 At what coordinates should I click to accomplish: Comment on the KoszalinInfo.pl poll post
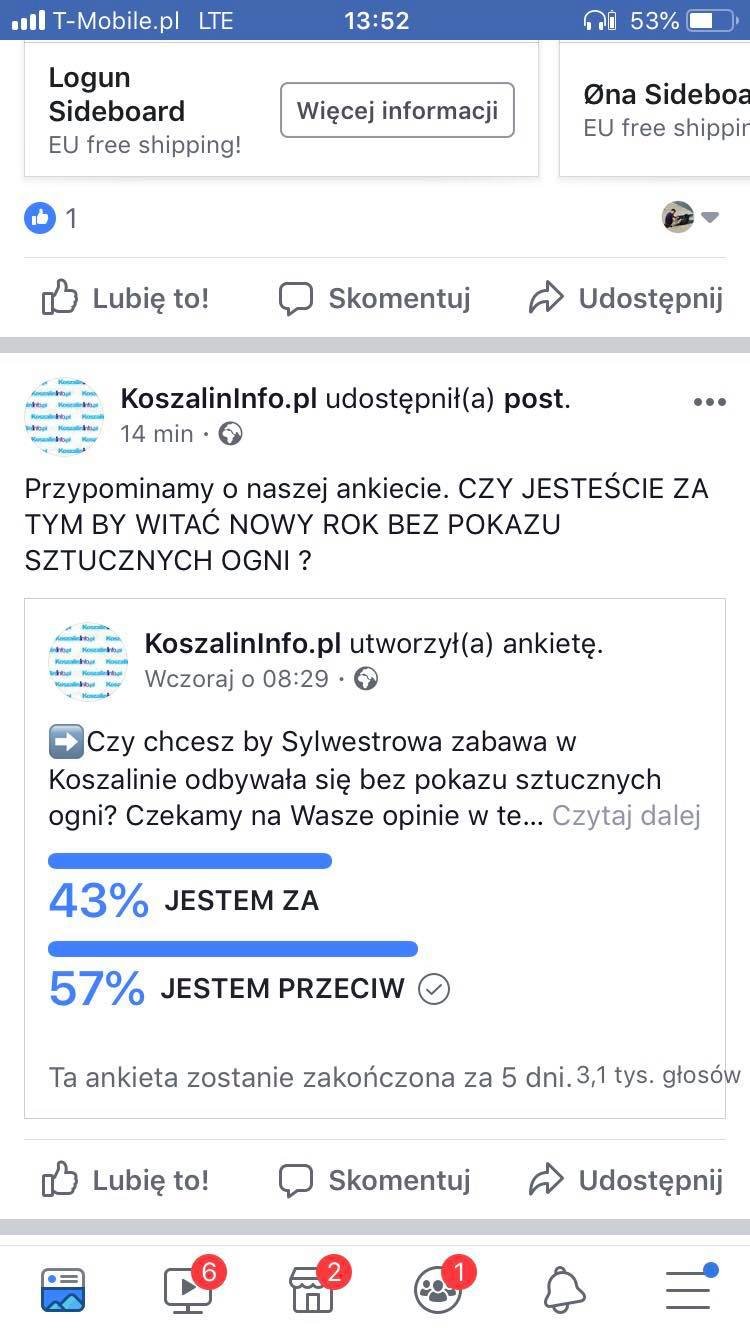(374, 1180)
